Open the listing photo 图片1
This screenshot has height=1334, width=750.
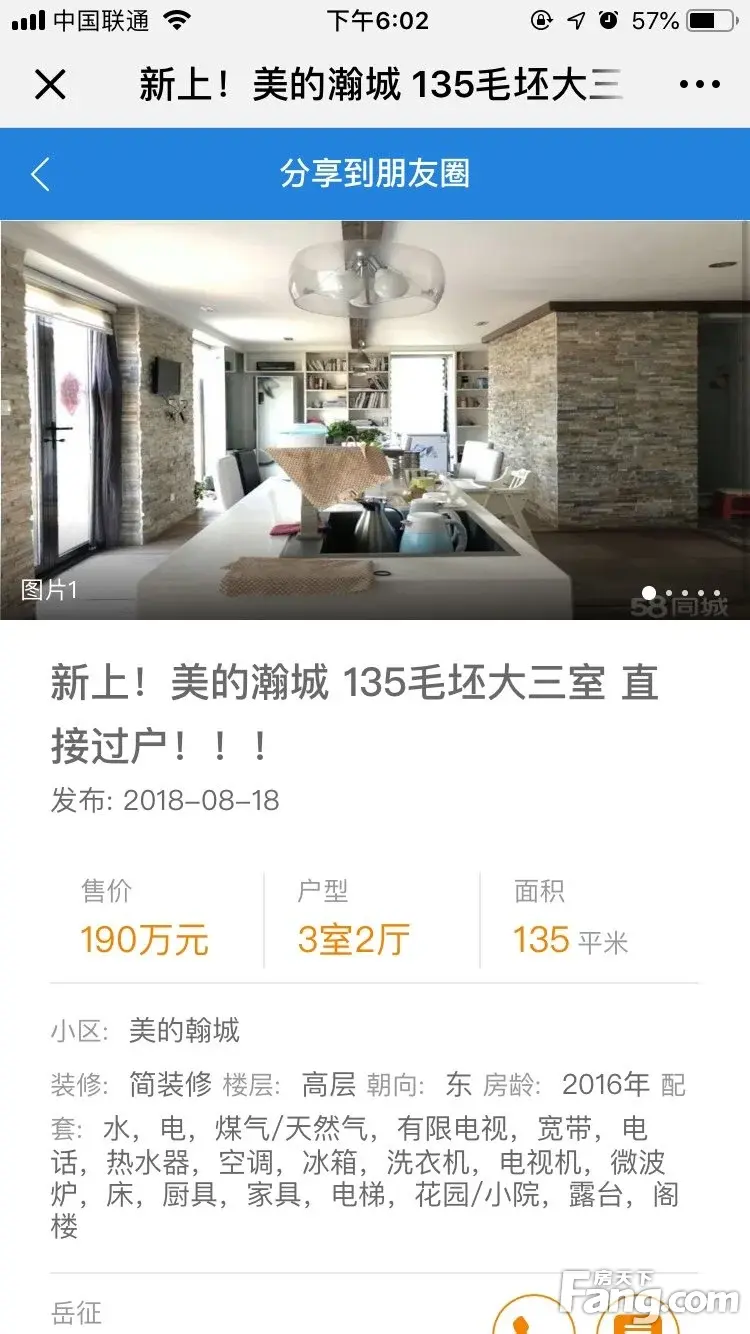point(375,420)
